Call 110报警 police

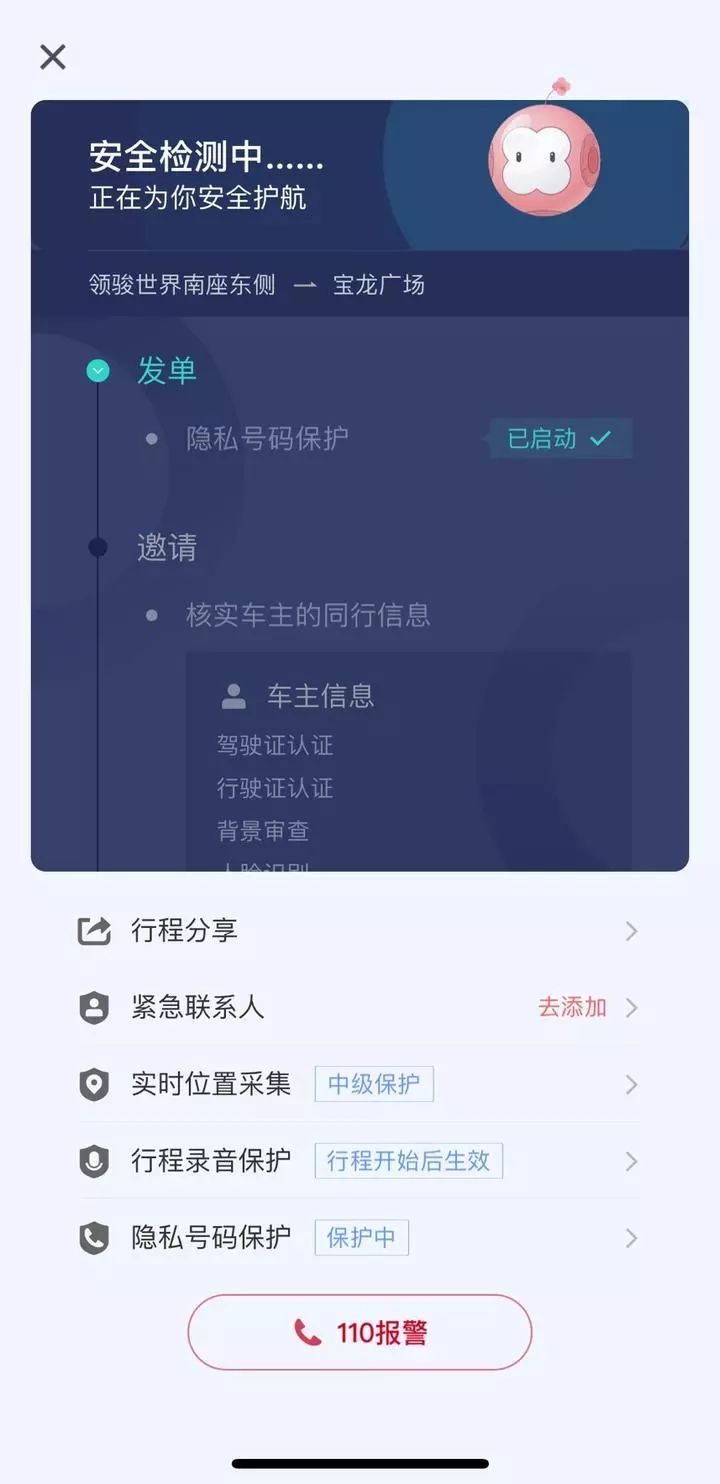click(360, 1332)
